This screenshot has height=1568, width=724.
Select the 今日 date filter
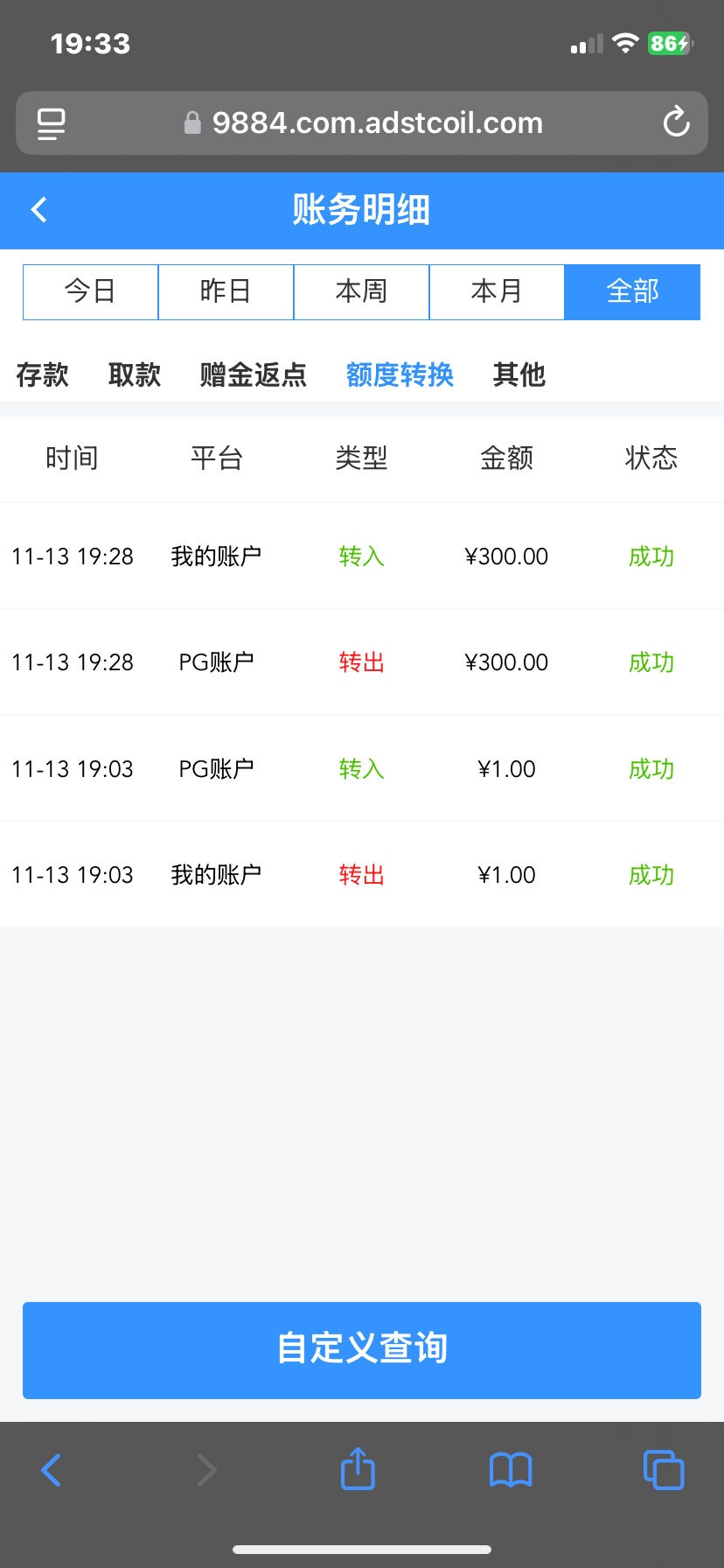click(90, 291)
